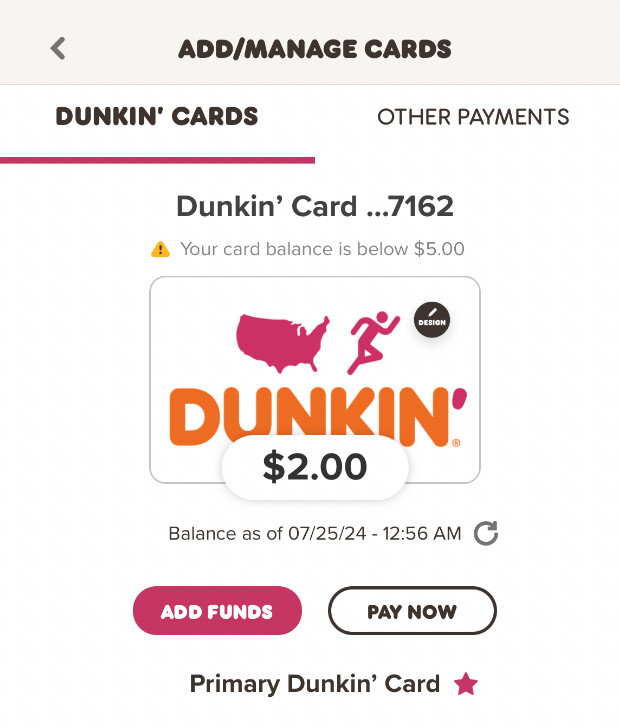This screenshot has height=728, width=620.
Task: Go back from Add/Manage Cards
Action: [58, 48]
